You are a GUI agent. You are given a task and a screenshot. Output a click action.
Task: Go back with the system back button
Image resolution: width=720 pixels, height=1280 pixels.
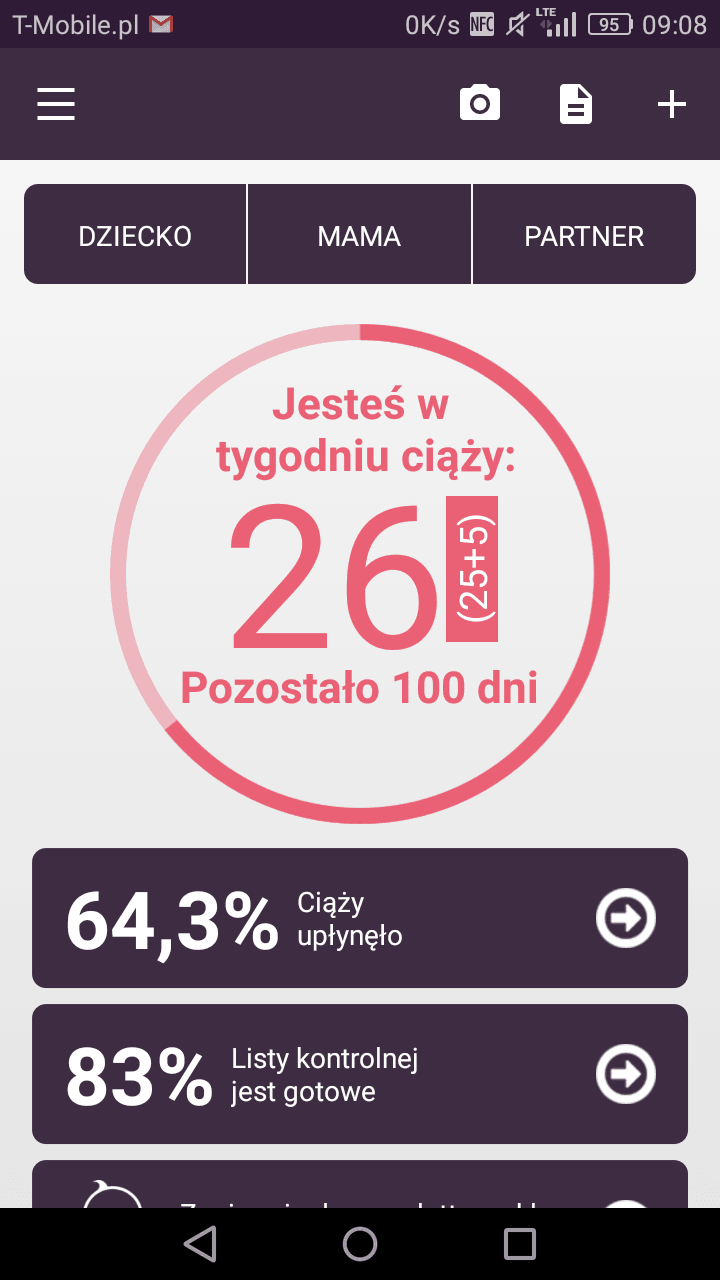click(x=201, y=1244)
